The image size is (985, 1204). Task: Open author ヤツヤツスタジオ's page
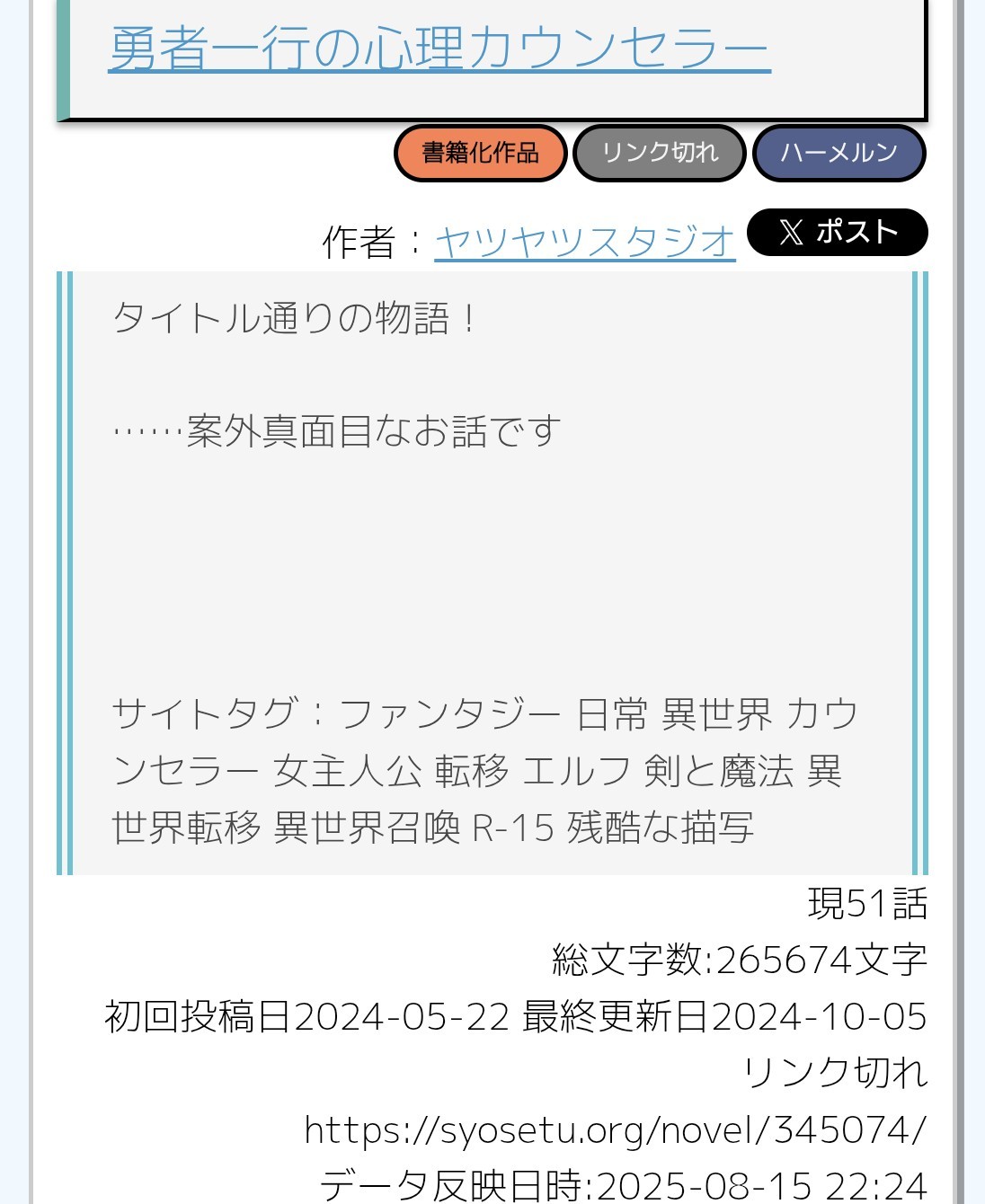coord(584,242)
